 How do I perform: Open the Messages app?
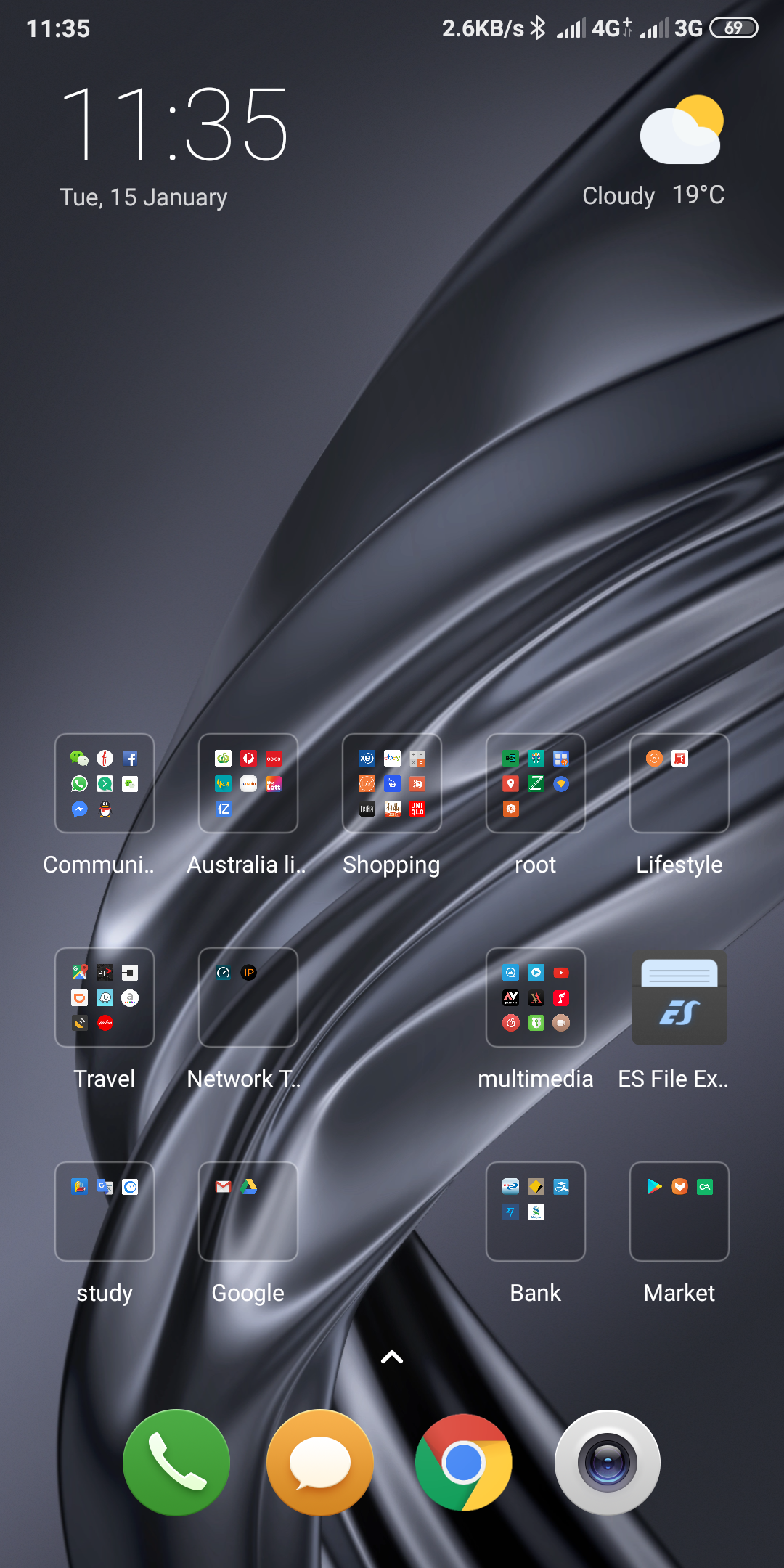[x=320, y=1463]
